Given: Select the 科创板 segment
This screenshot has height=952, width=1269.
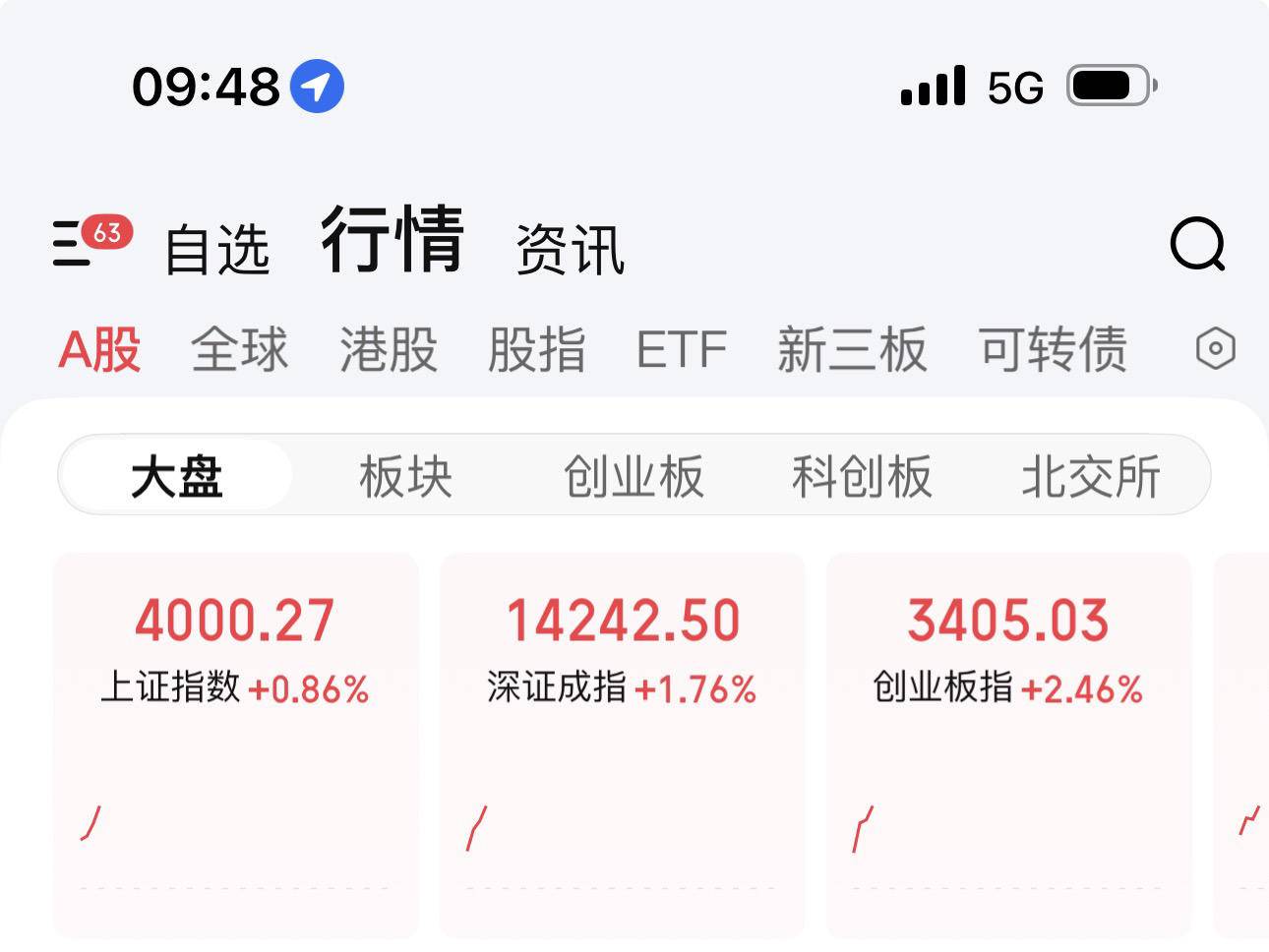Looking at the screenshot, I should click(862, 477).
